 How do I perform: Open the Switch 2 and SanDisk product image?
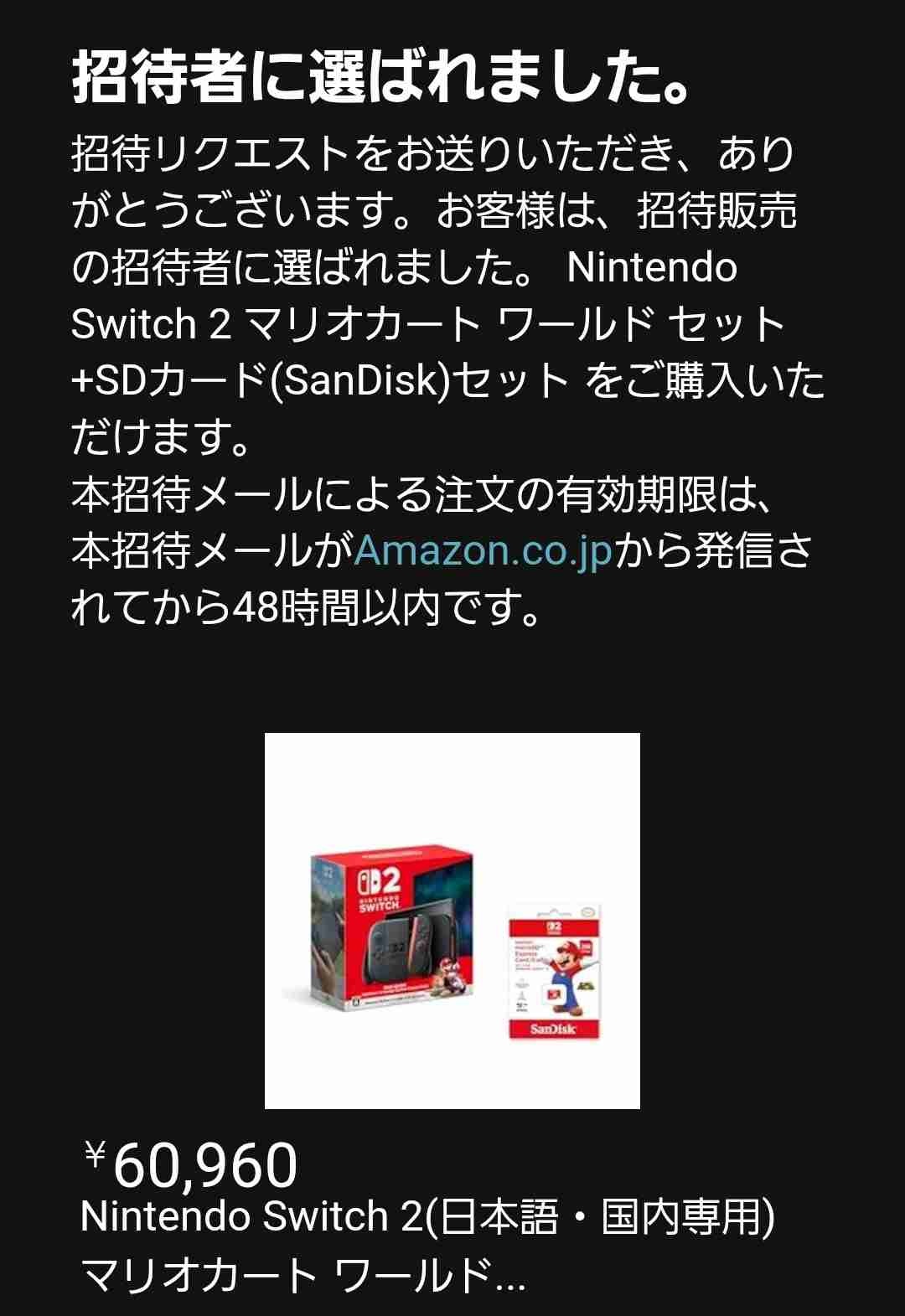(x=452, y=921)
